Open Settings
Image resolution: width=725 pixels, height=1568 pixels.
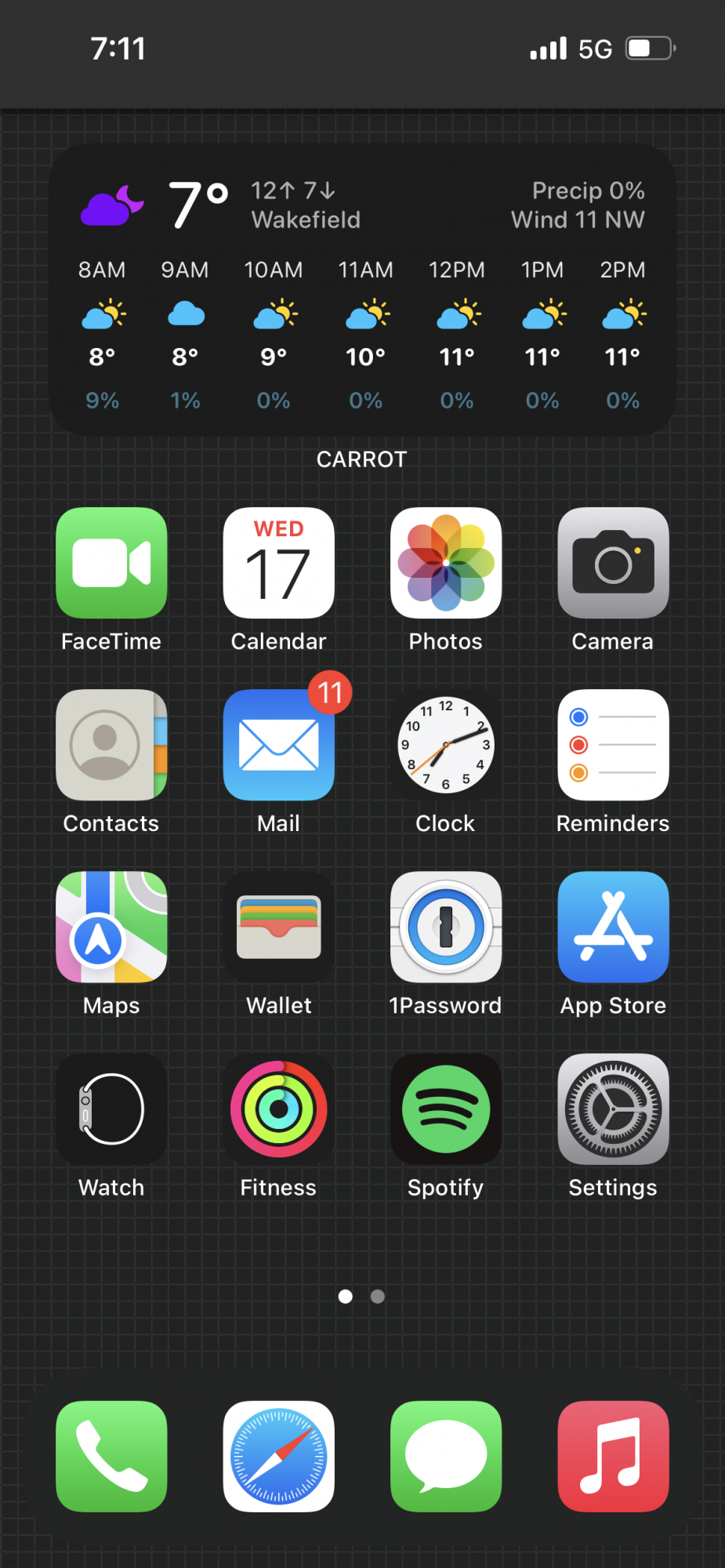613,1109
